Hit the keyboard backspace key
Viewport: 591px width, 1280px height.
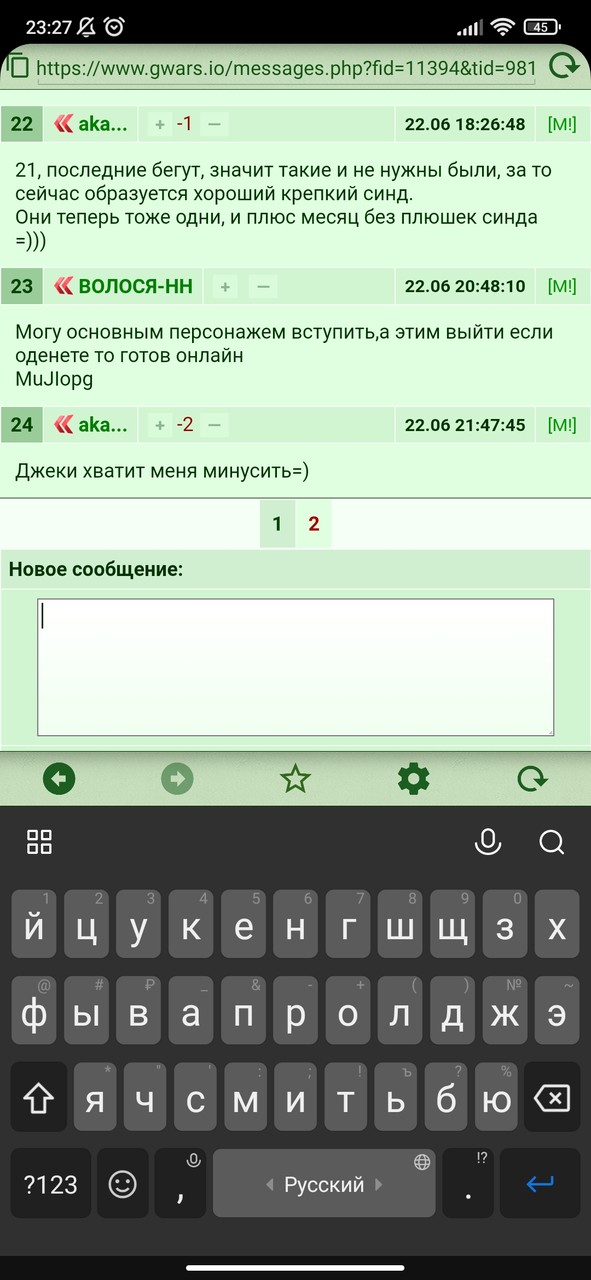click(x=552, y=1100)
